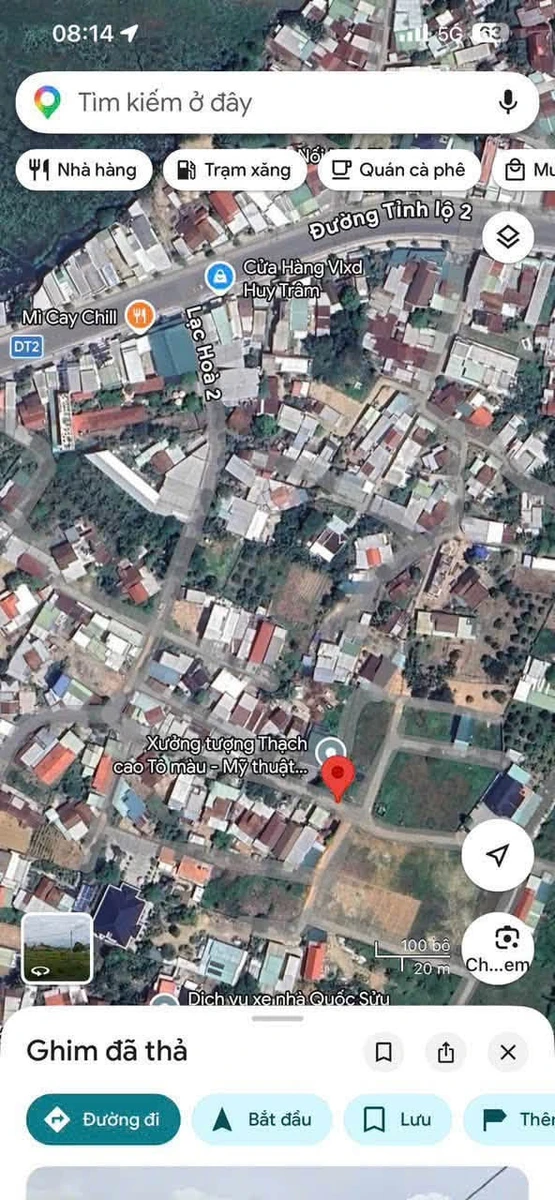Start voice search with the microphone
This screenshot has height=1200, width=555.
(x=507, y=102)
